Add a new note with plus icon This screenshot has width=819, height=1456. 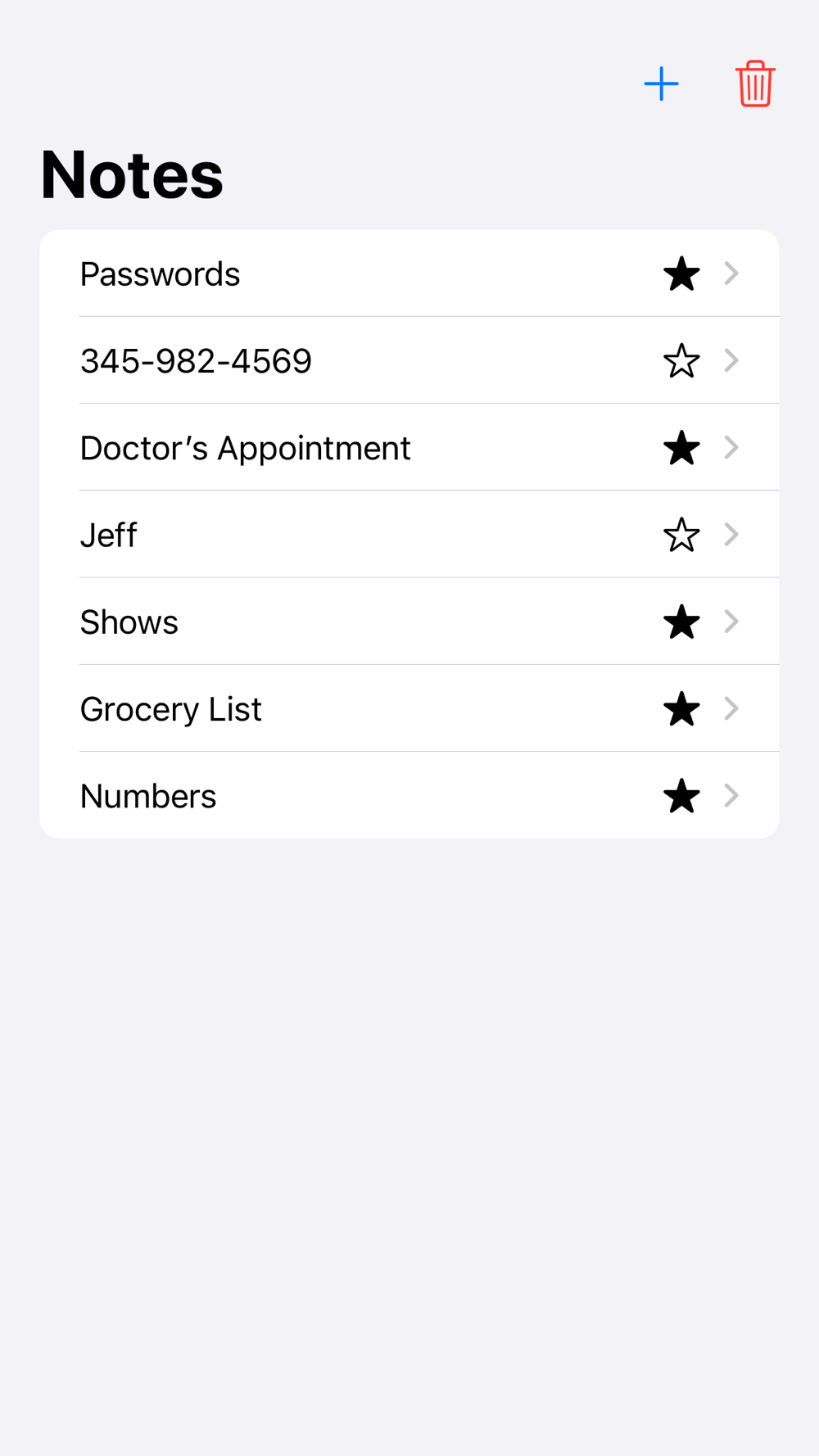661,84
